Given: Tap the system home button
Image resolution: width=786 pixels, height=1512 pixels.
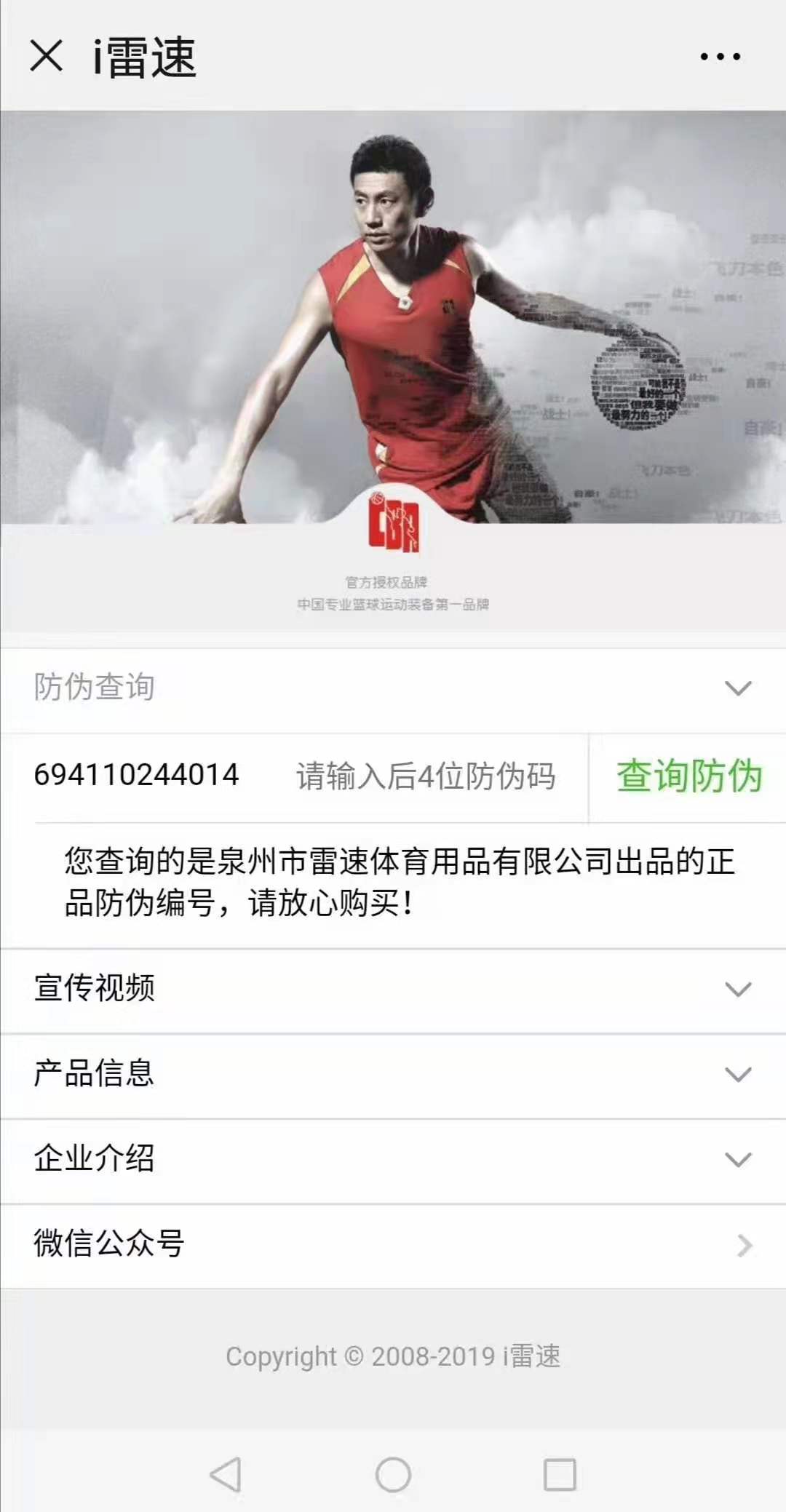Looking at the screenshot, I should point(393,1475).
